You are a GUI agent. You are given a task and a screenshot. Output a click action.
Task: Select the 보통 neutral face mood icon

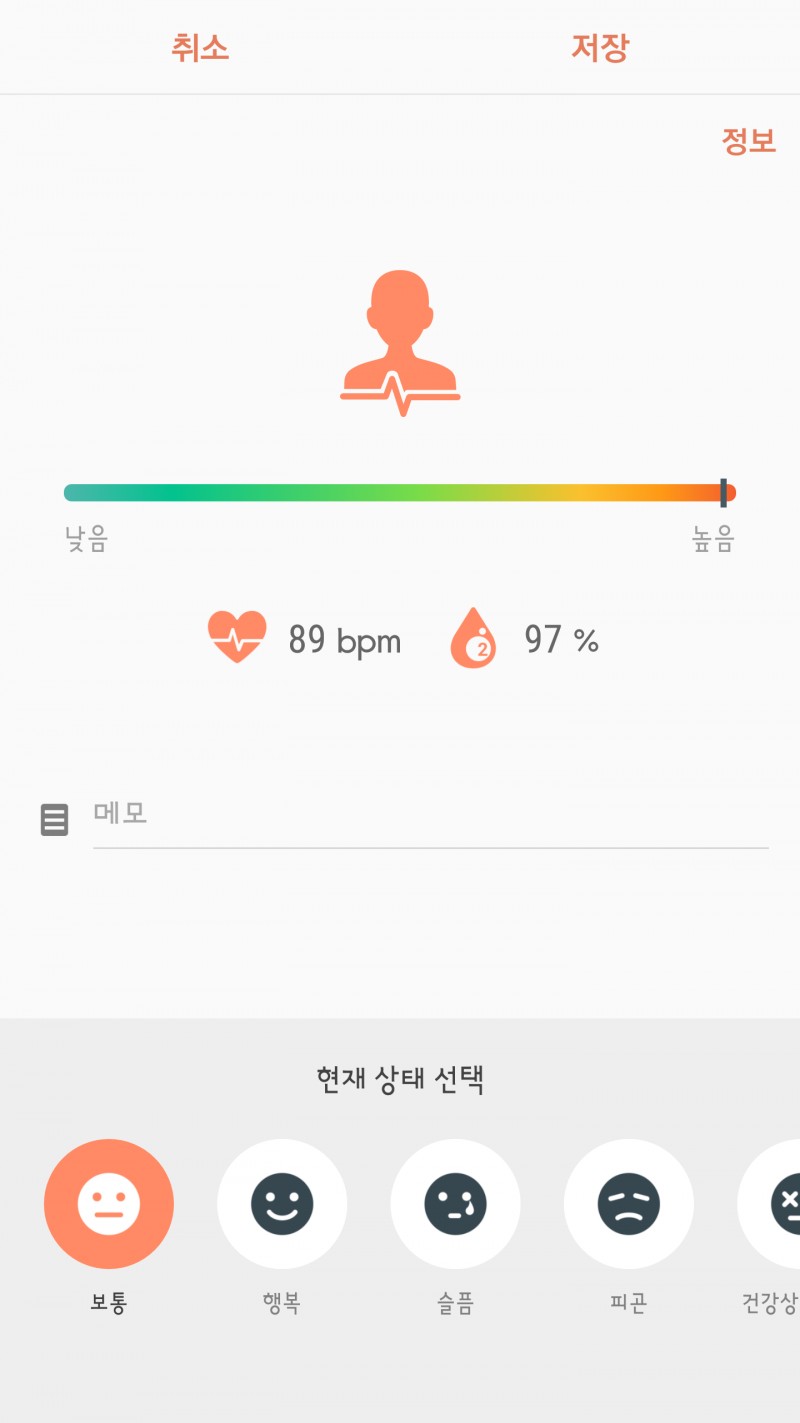pos(109,1204)
